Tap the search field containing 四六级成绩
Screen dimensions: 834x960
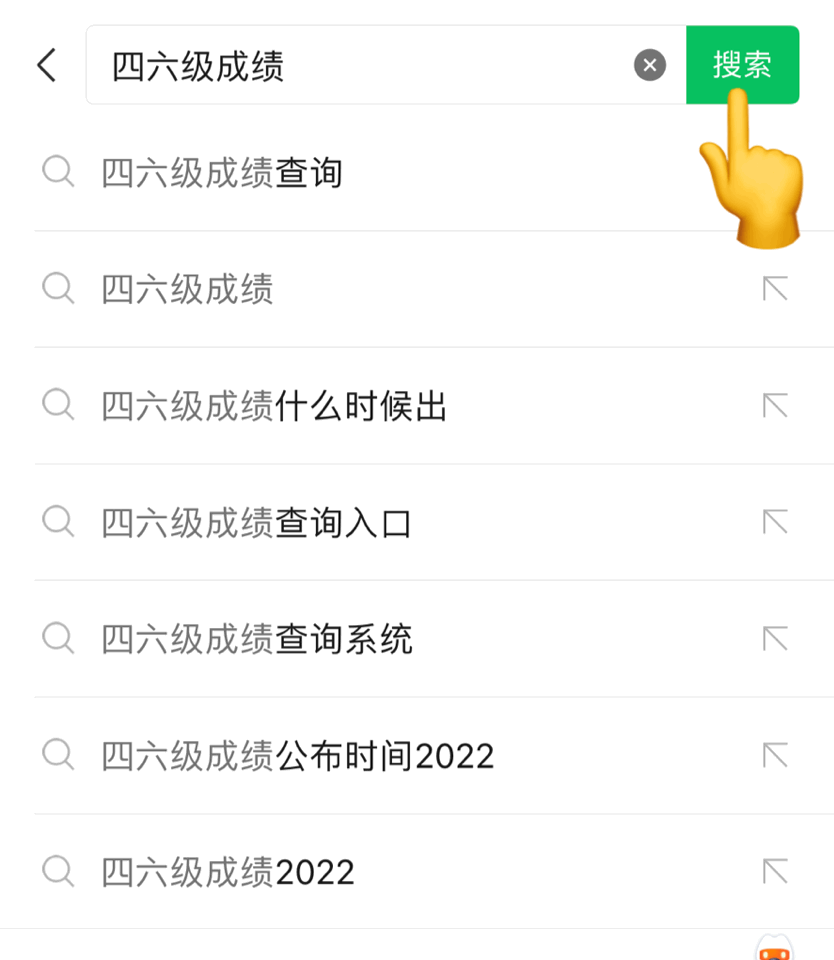(360, 66)
